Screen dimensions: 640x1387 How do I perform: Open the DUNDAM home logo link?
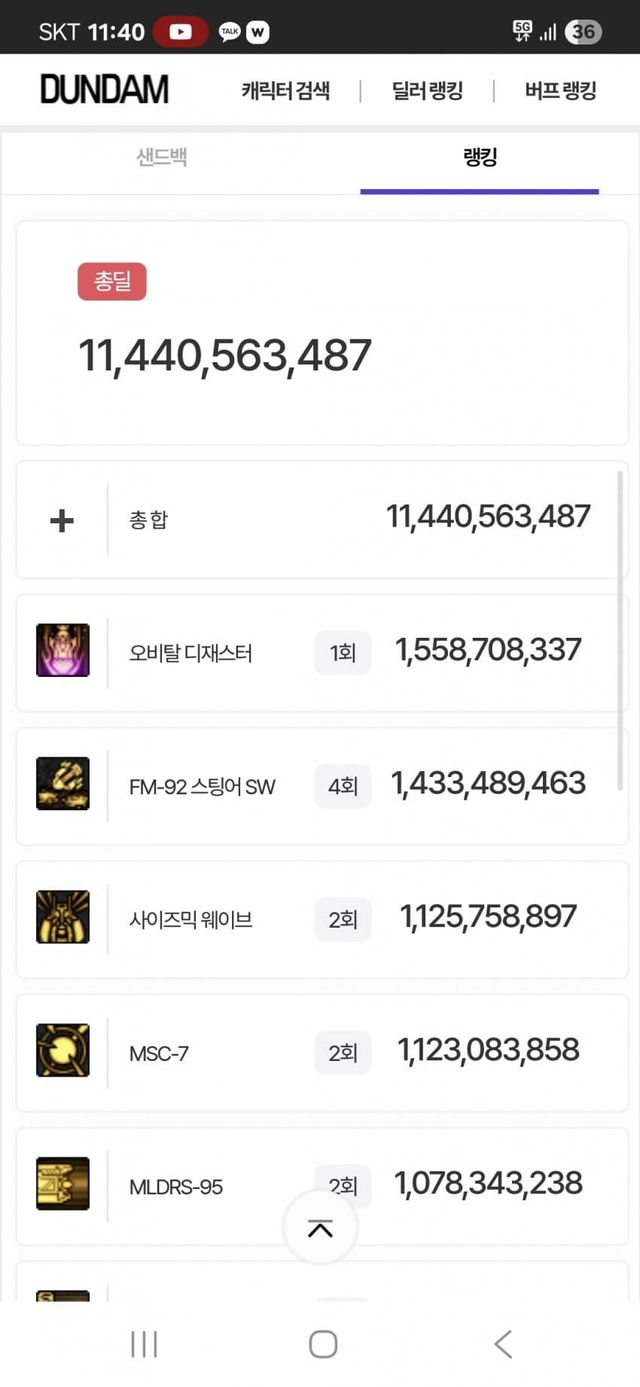pyautogui.click(x=104, y=90)
